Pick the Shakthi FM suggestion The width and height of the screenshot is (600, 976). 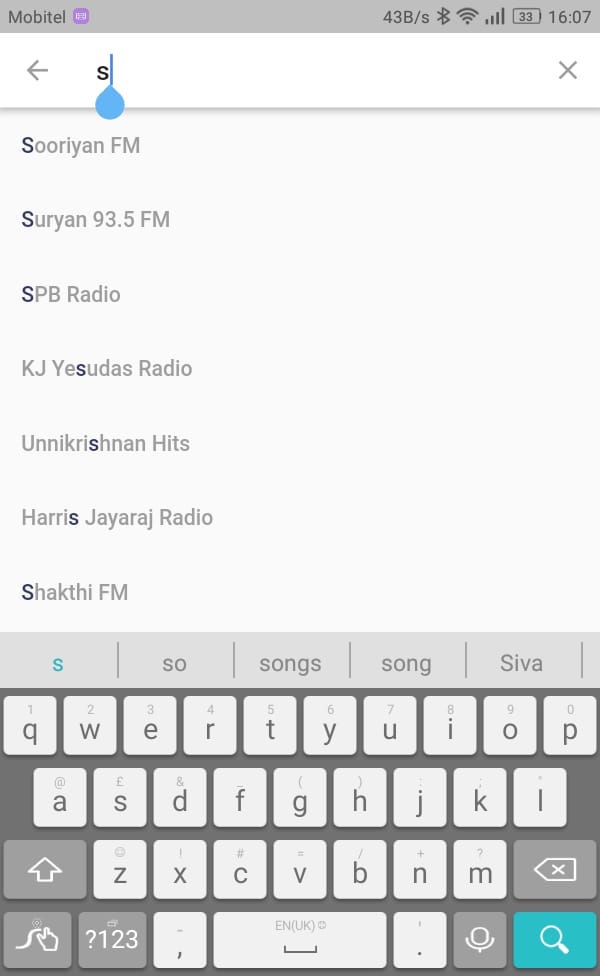point(75,592)
